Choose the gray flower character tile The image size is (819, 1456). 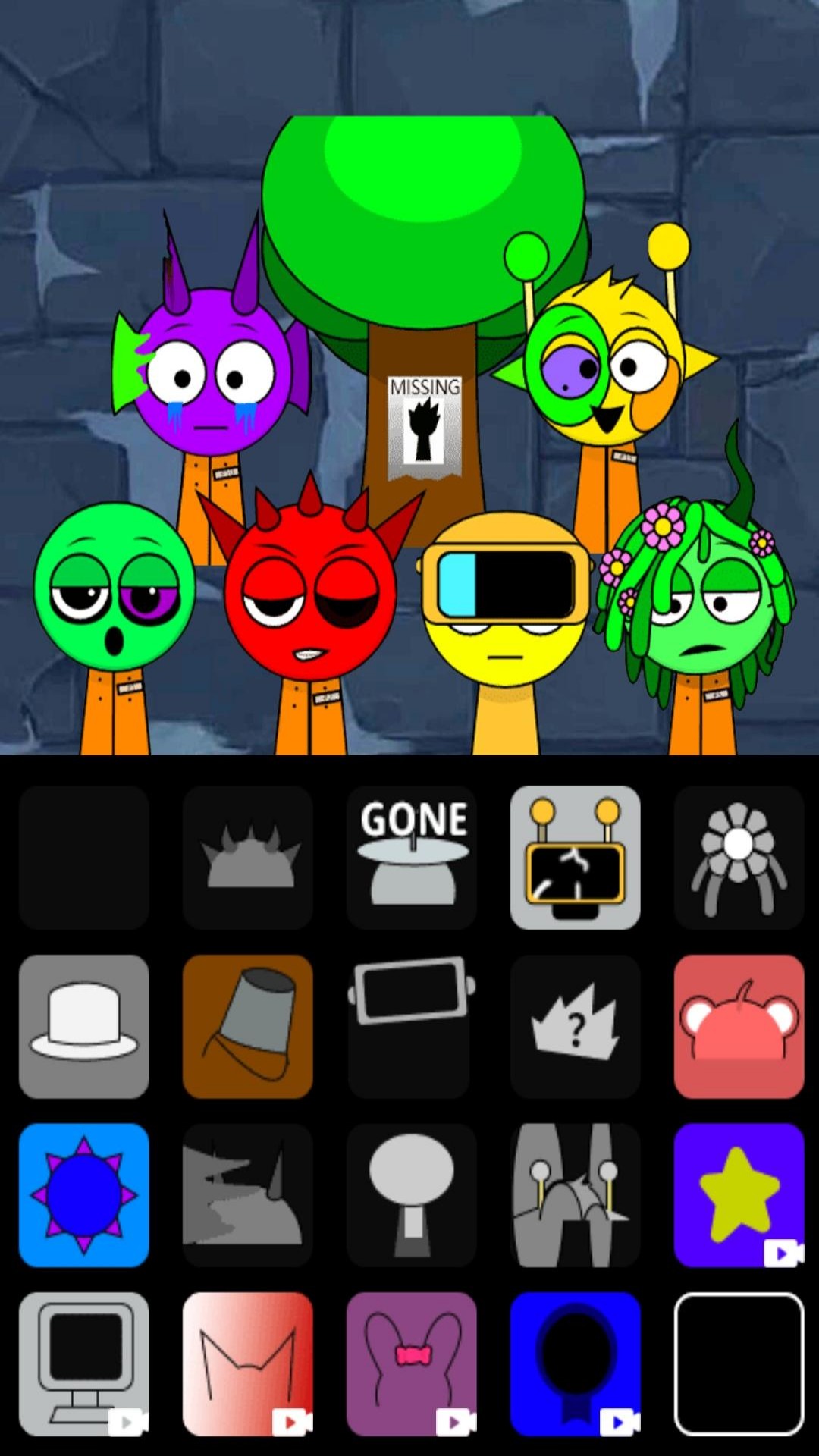click(x=739, y=857)
